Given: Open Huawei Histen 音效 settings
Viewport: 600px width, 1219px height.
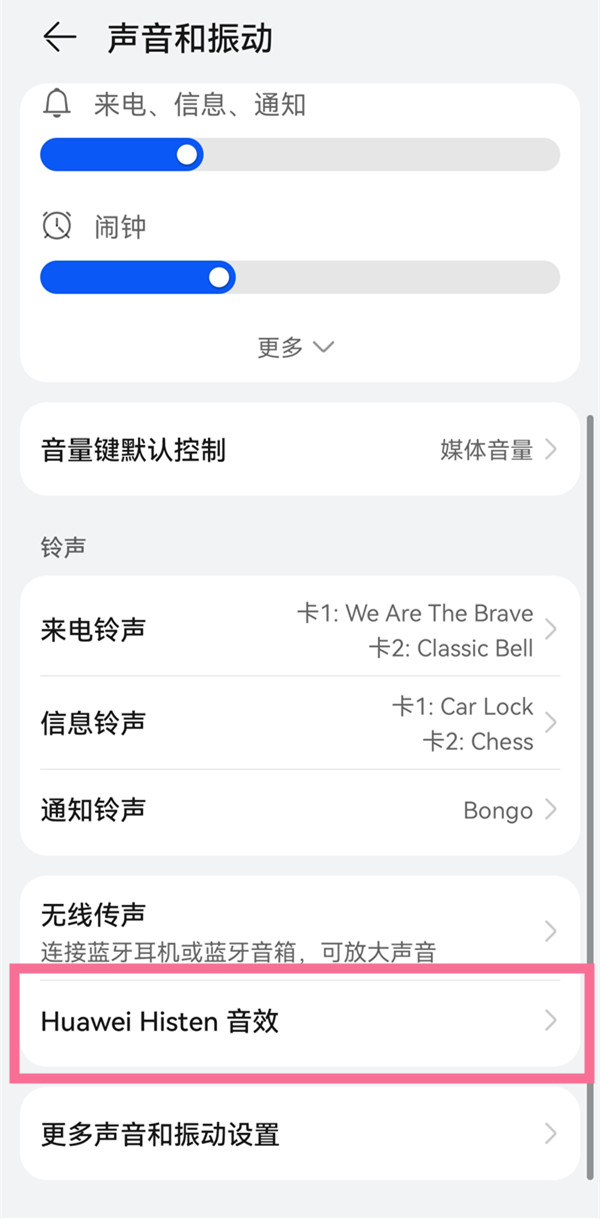Looking at the screenshot, I should click(300, 1021).
